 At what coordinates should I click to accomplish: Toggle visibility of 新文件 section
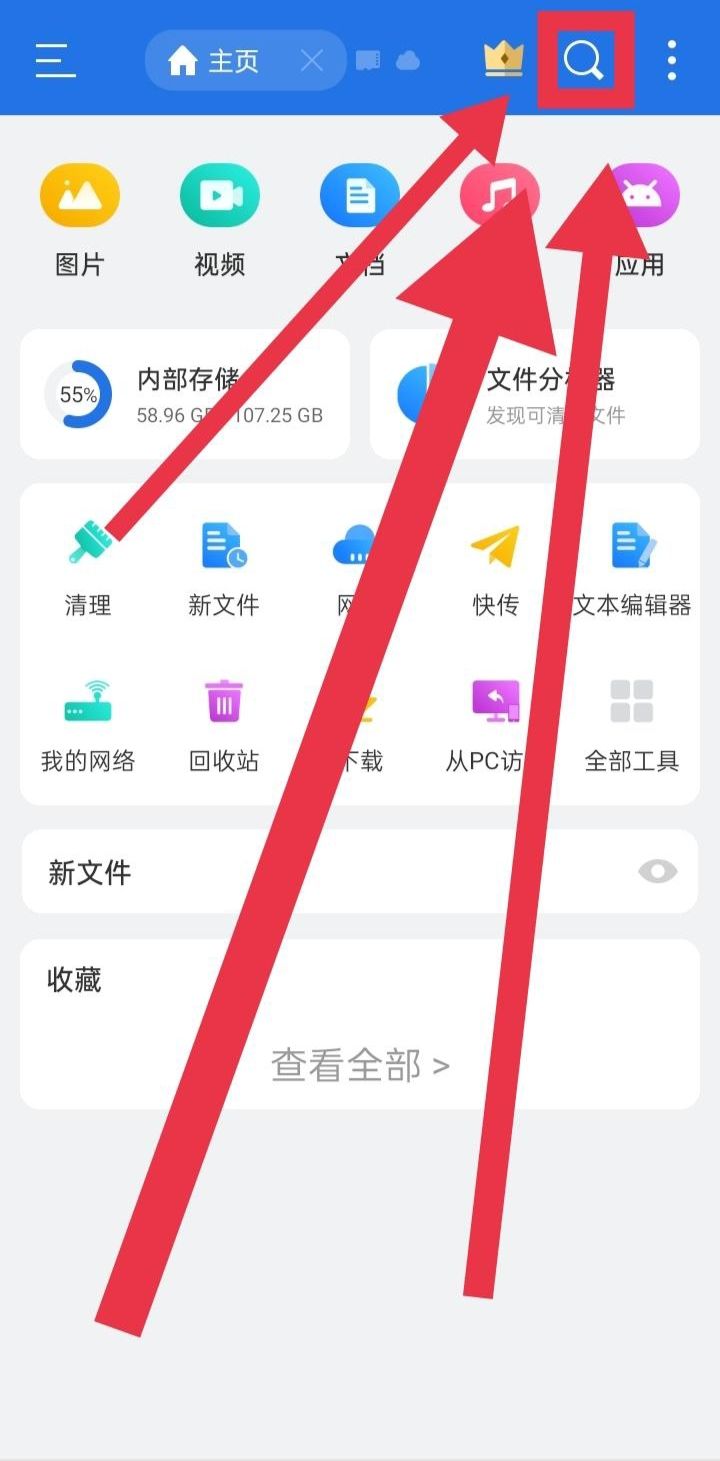pyautogui.click(x=657, y=872)
